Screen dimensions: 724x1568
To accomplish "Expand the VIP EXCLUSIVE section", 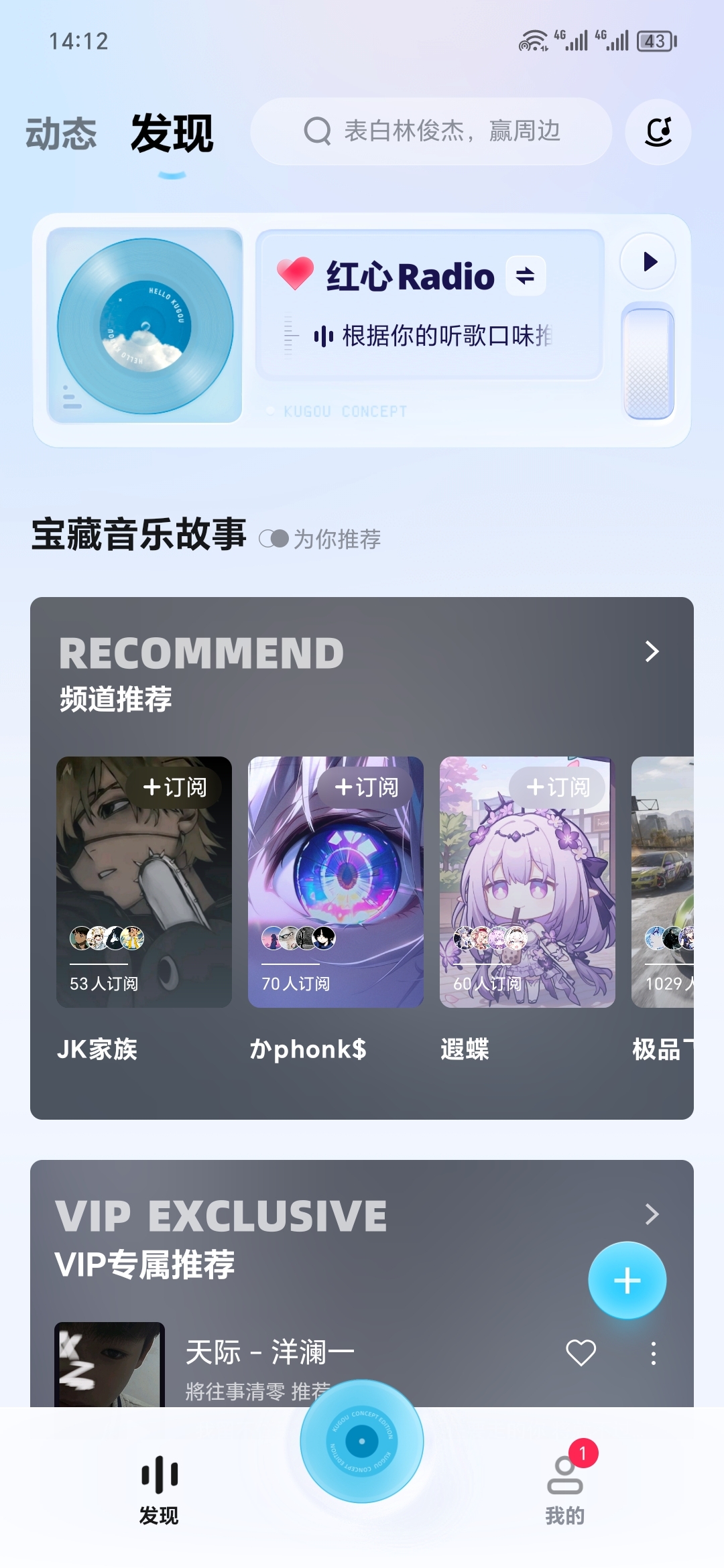I will [x=652, y=1214].
